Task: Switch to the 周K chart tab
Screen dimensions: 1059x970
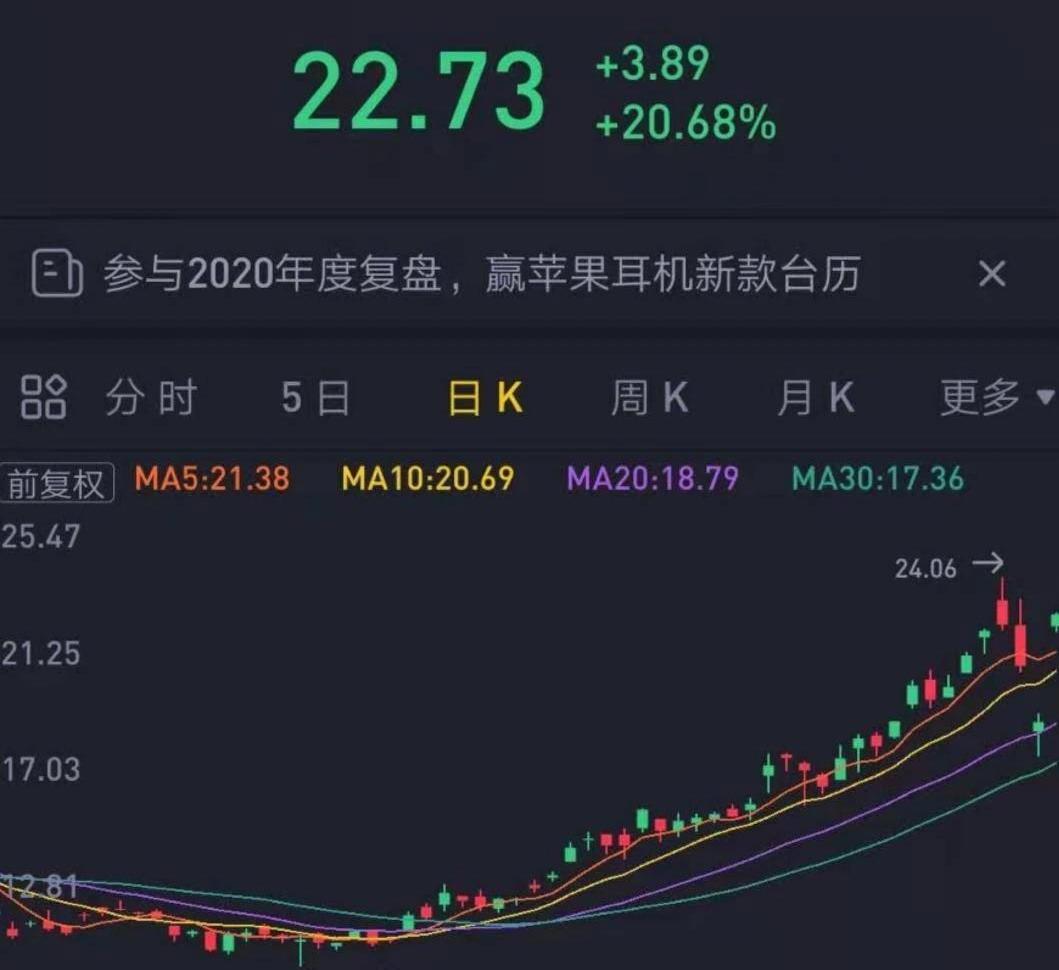Action: [x=649, y=398]
